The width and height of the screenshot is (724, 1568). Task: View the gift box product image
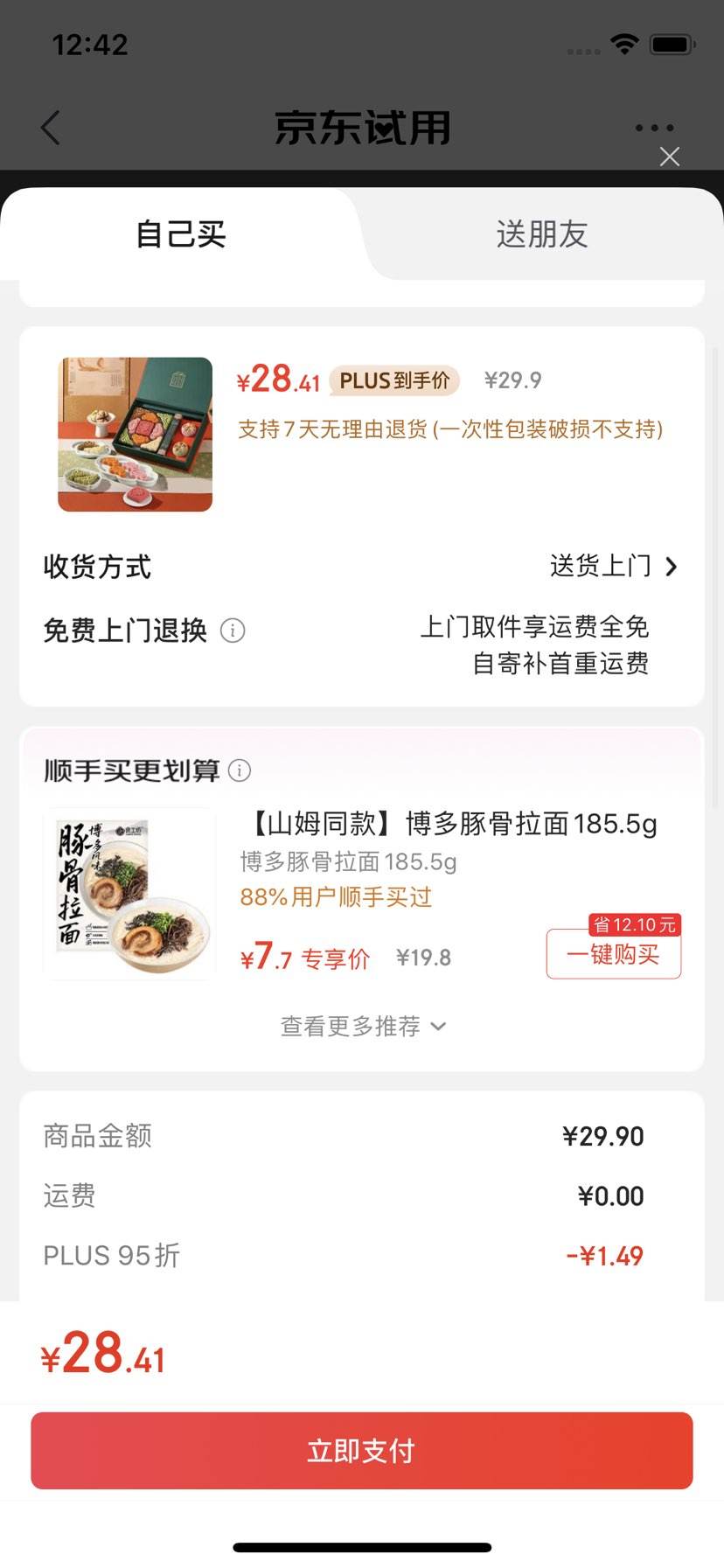[136, 435]
